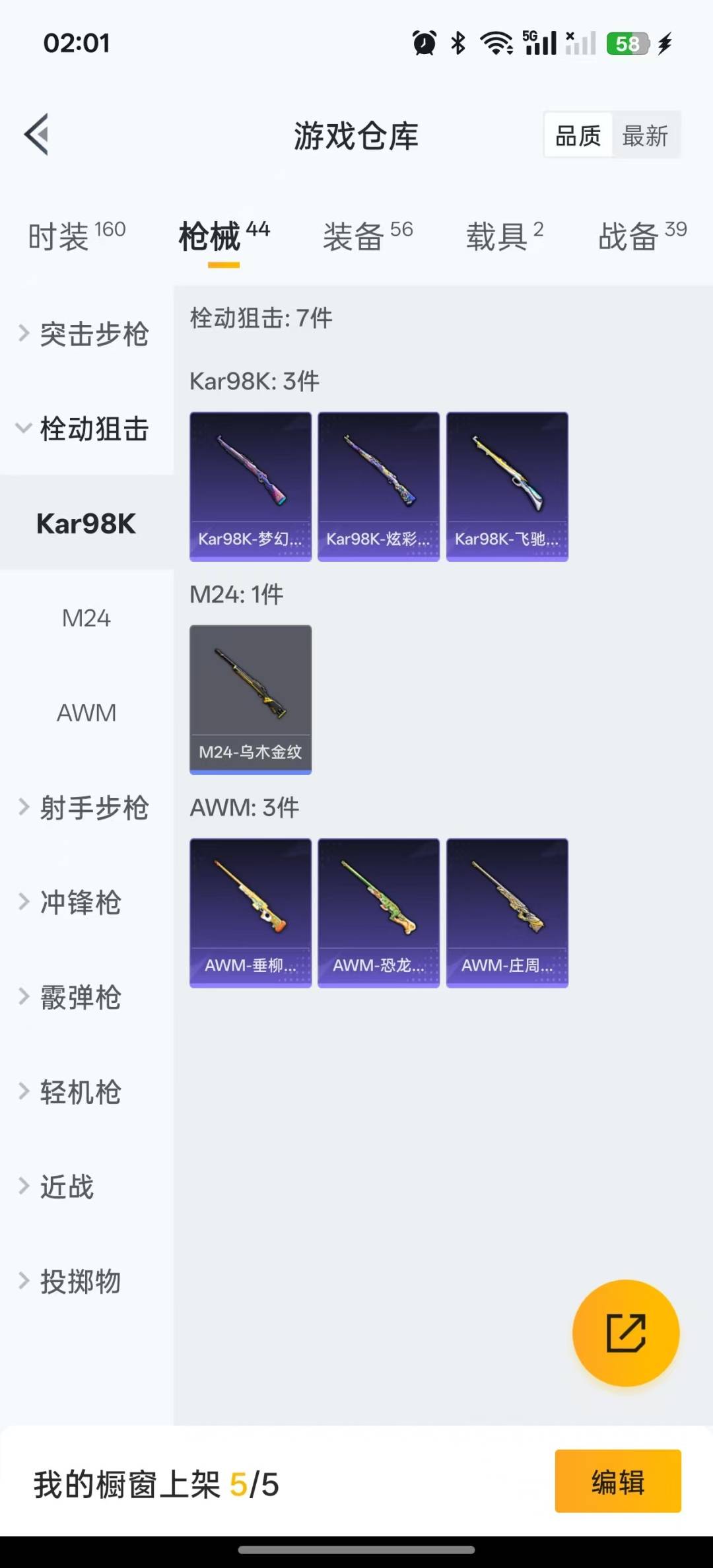This screenshot has height=1568, width=713.
Task: Open the AWM-恐龙 skin card
Action: click(x=378, y=913)
